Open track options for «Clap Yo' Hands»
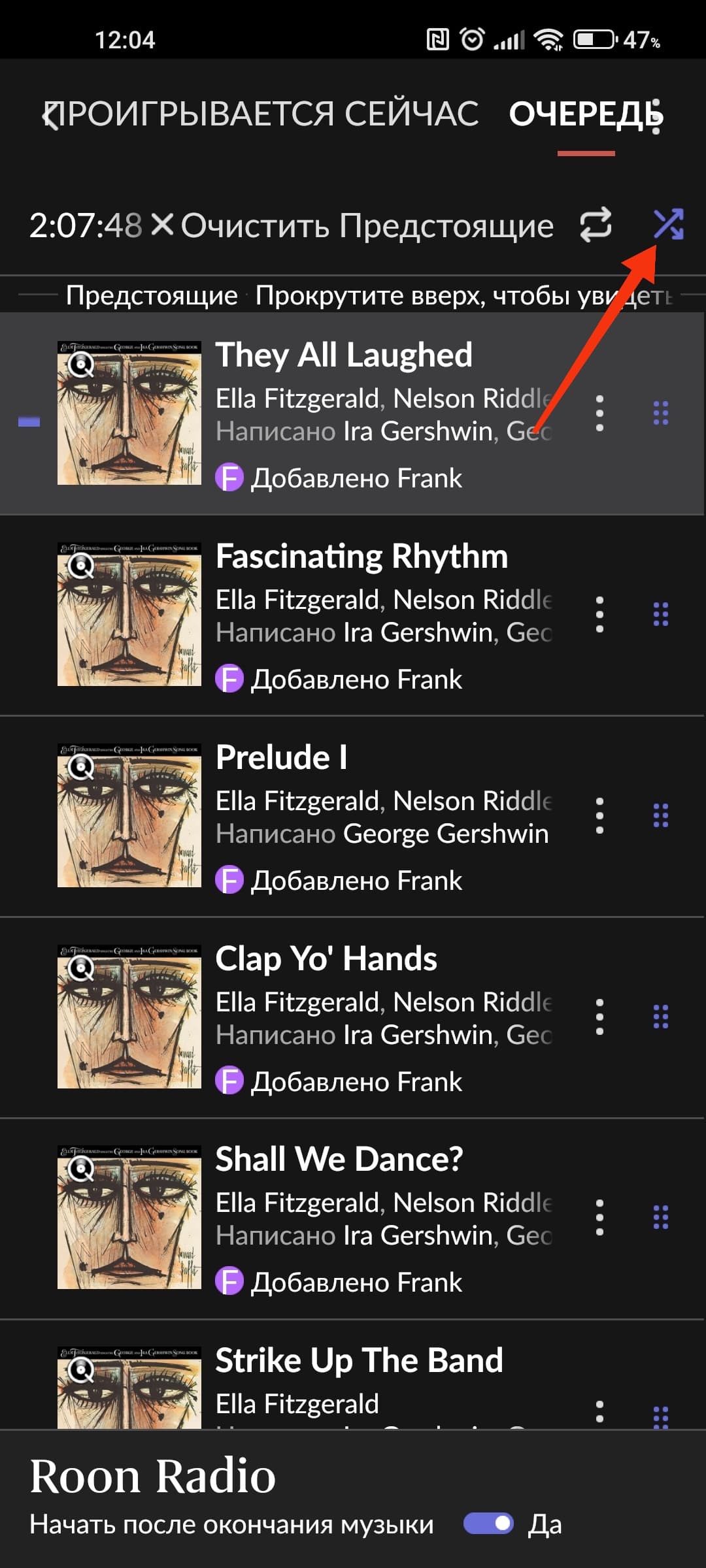 [599, 1017]
